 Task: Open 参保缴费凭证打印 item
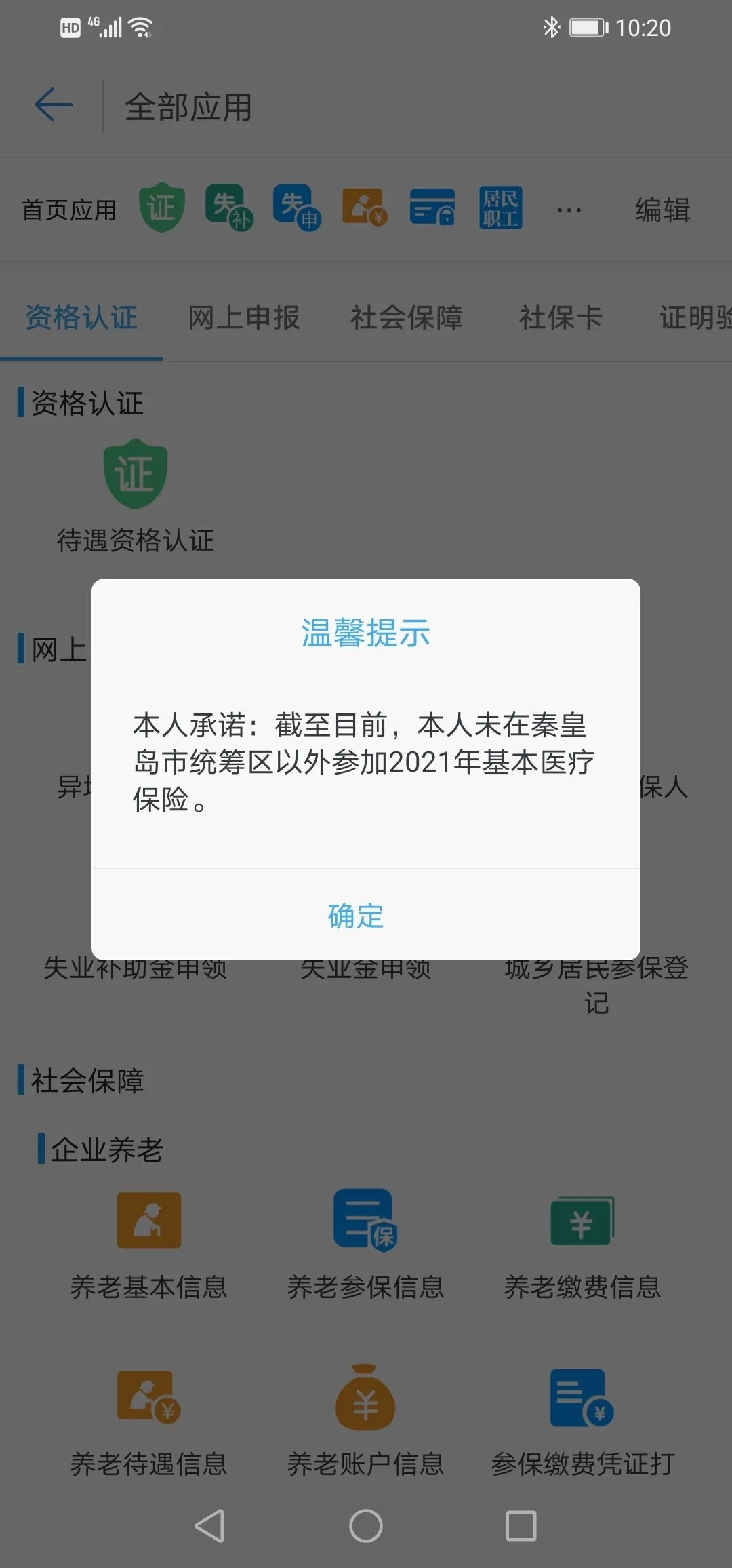[x=582, y=1417]
